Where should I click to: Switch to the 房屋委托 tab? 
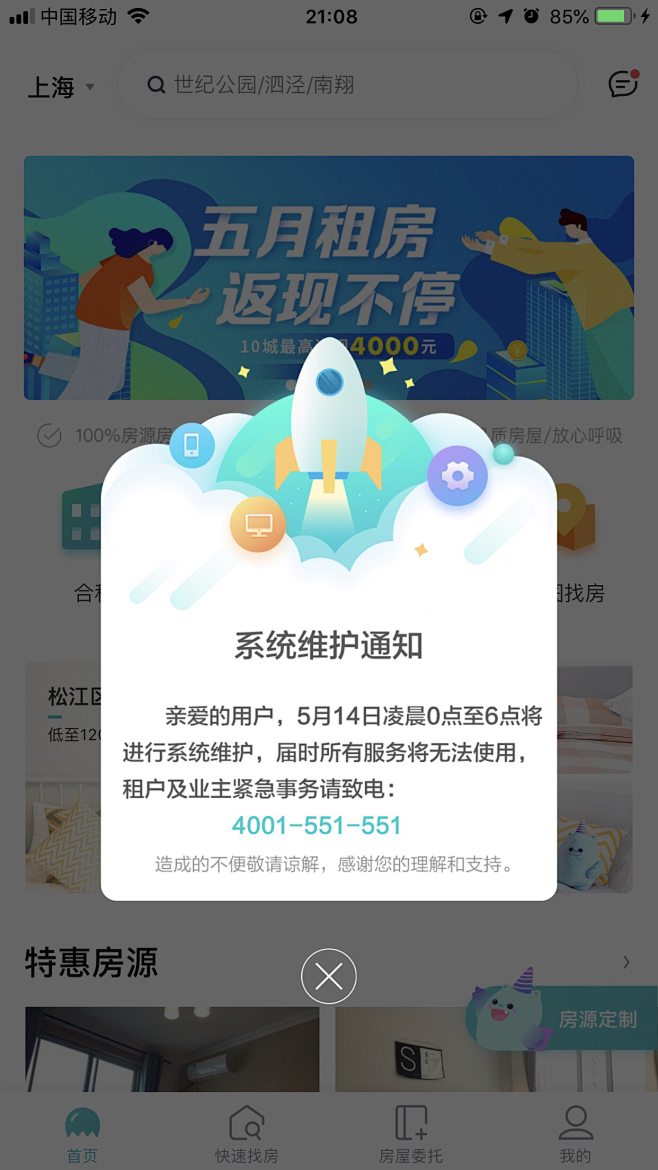coord(411,1134)
